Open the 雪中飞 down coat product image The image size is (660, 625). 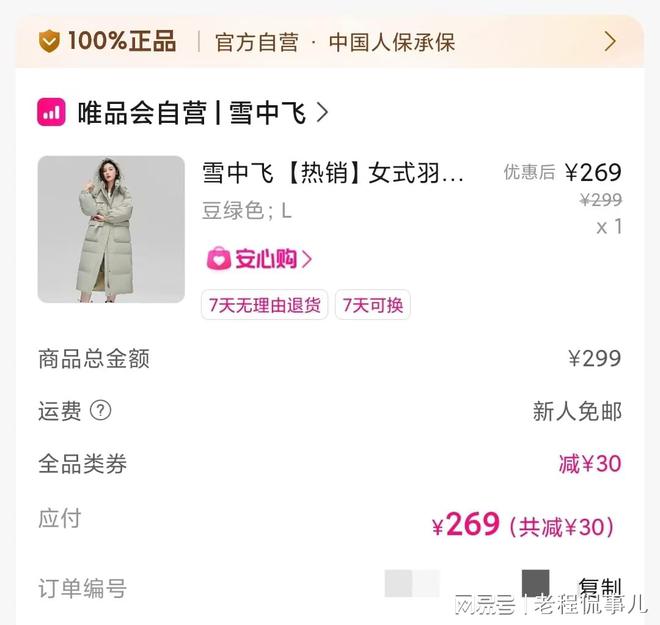(x=111, y=229)
